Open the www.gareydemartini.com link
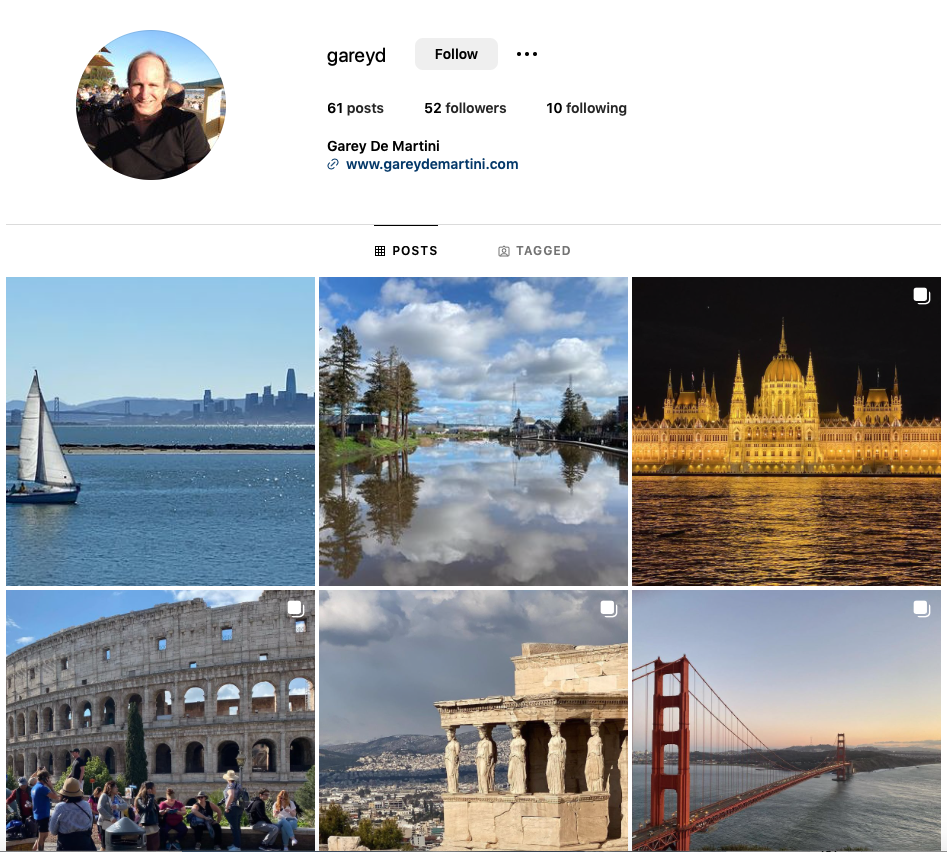The height and width of the screenshot is (852, 947). (431, 165)
